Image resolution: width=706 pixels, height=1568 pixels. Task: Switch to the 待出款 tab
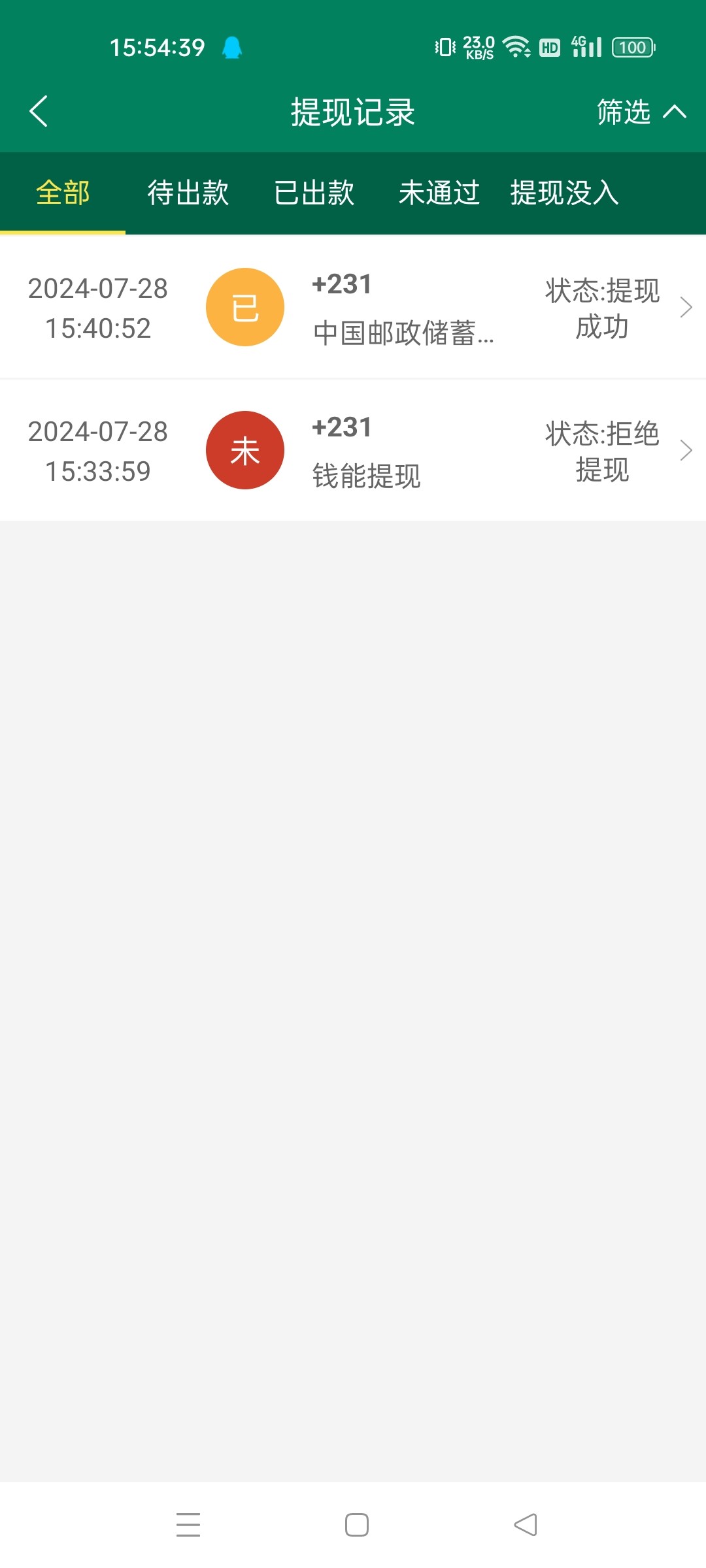(x=188, y=193)
